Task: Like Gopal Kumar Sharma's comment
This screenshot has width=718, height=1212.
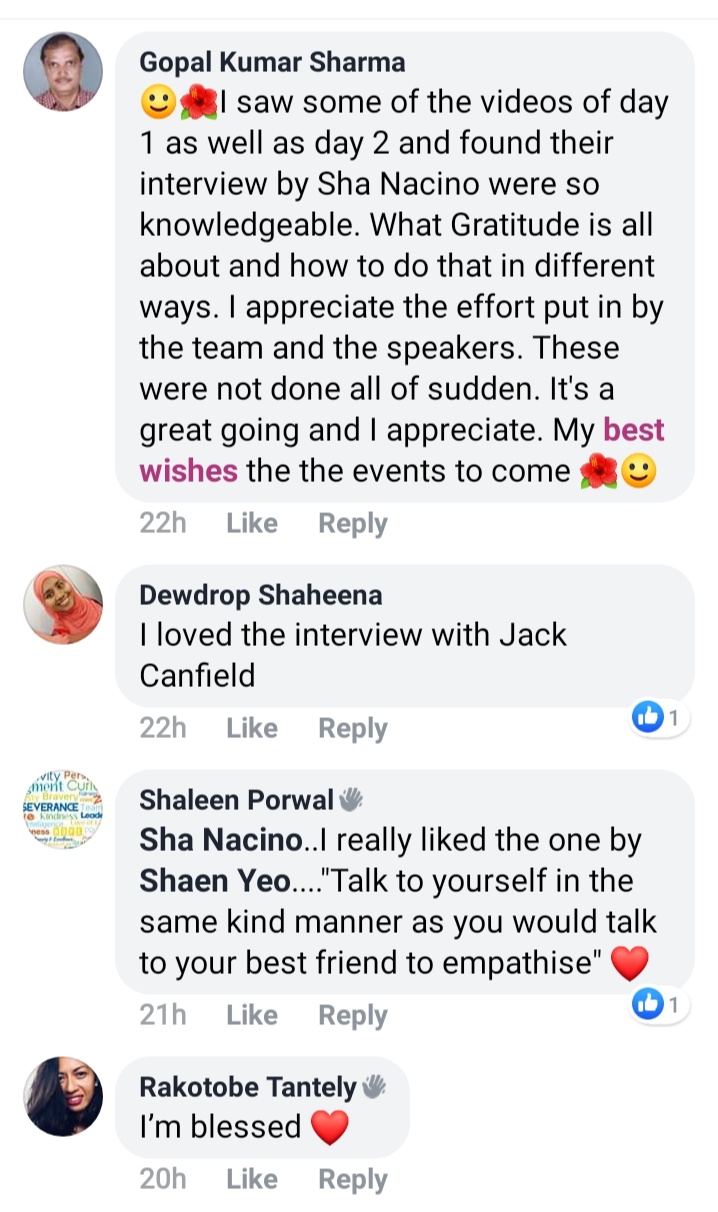Action: coord(252,523)
